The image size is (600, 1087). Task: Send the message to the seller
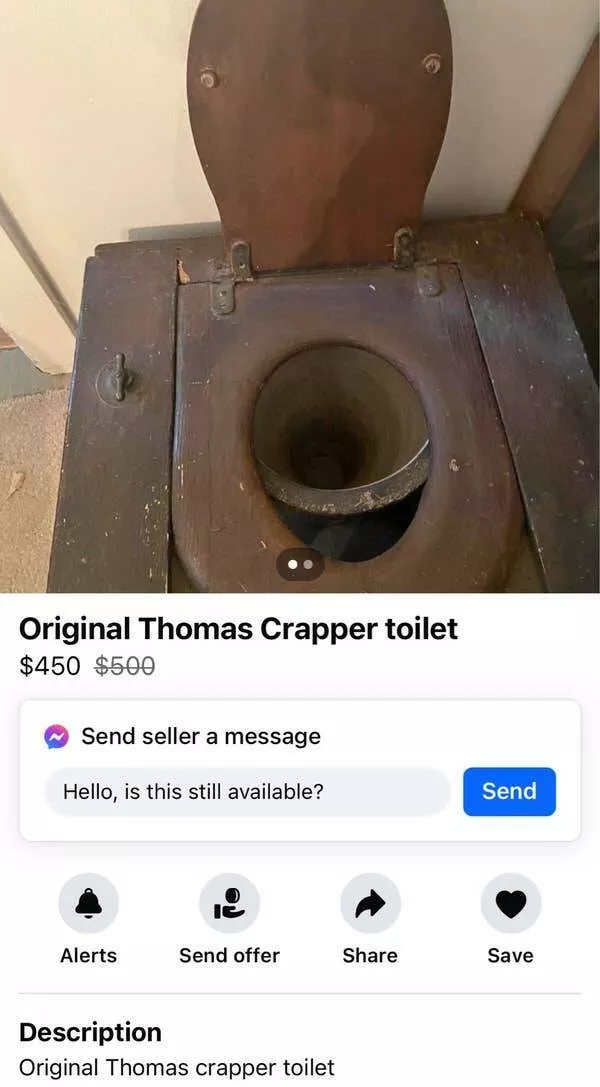coord(509,792)
